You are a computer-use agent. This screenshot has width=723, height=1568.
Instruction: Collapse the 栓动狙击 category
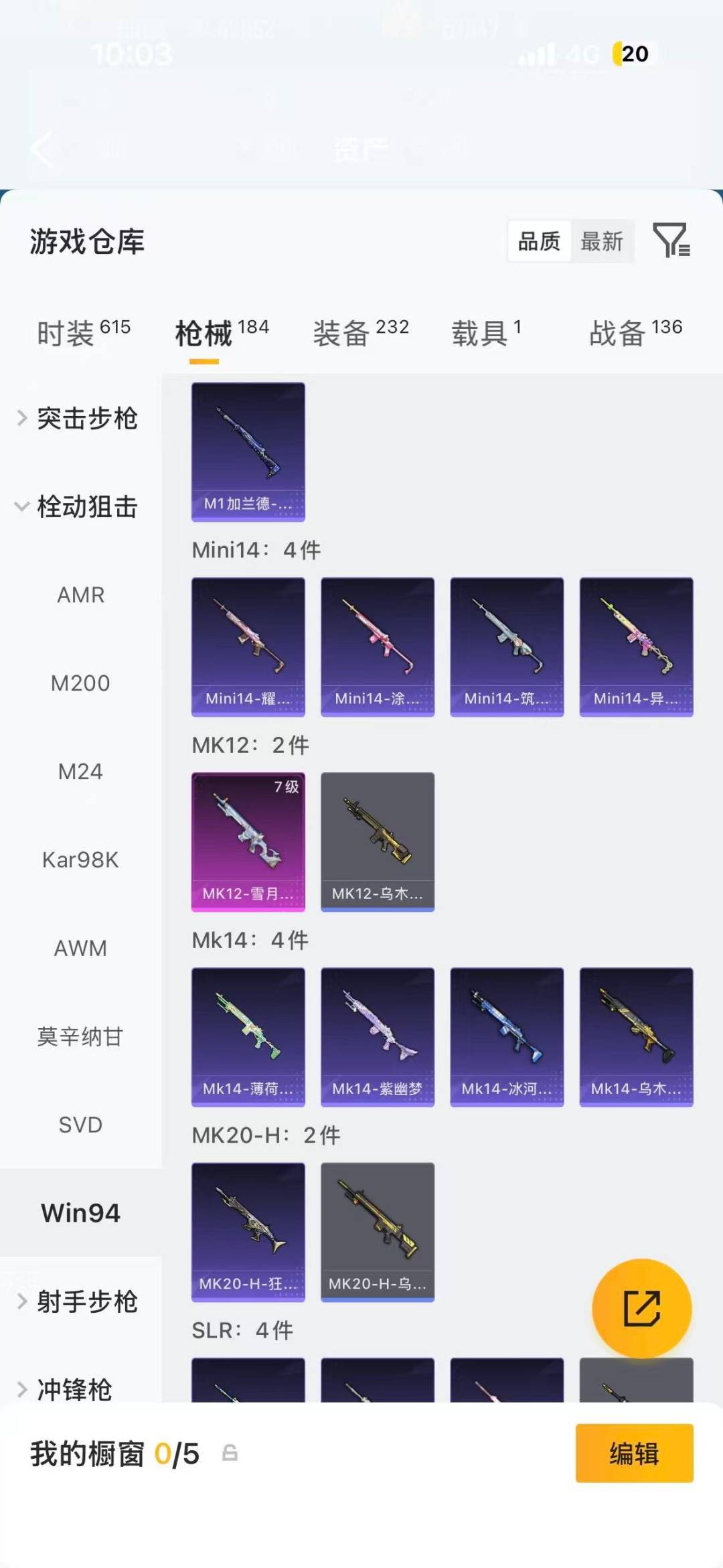coord(87,508)
